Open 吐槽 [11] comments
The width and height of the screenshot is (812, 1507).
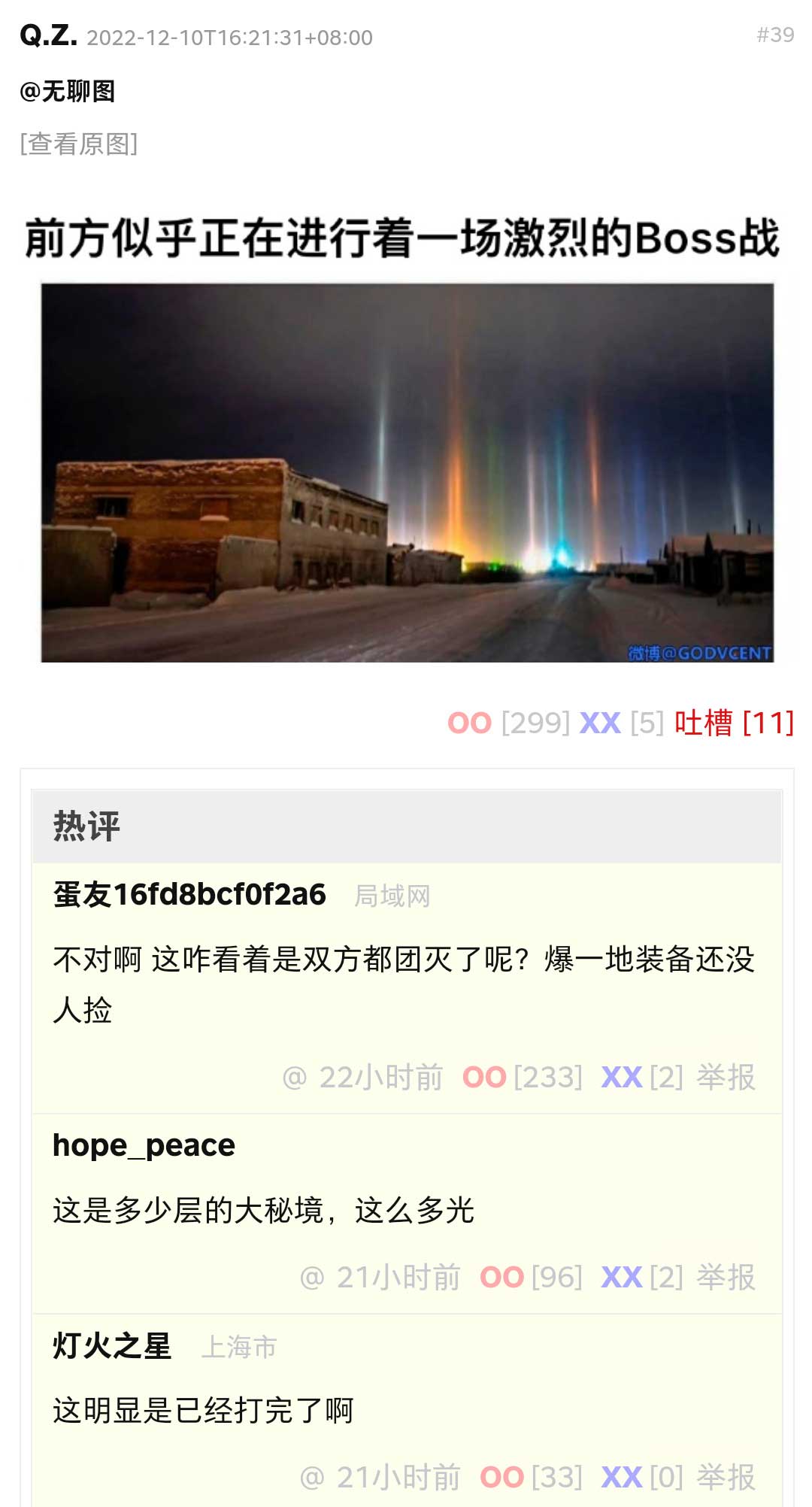coord(733,723)
